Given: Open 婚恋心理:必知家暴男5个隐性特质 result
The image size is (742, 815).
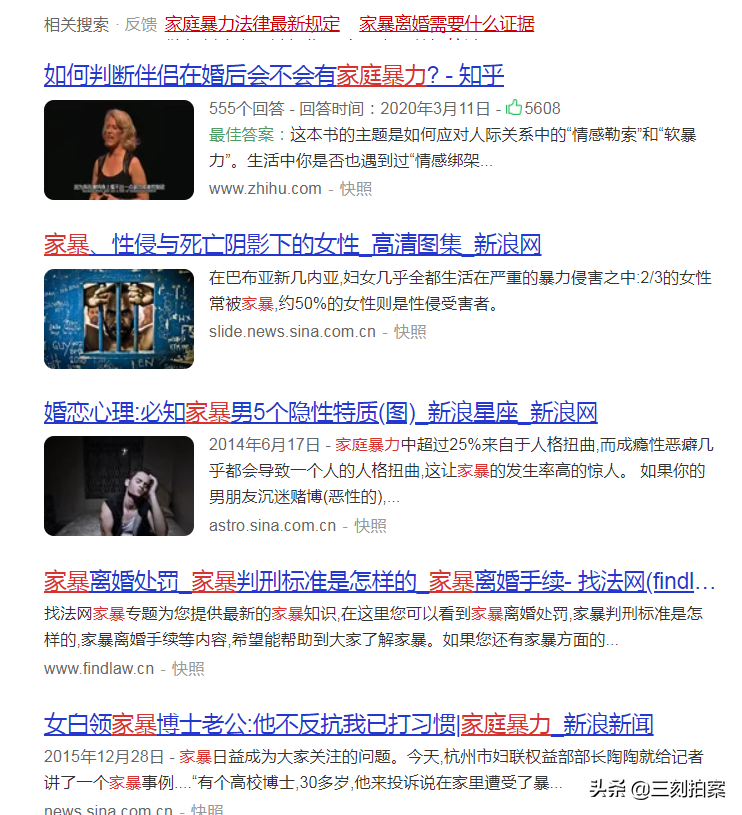Looking at the screenshot, I should (x=321, y=413).
